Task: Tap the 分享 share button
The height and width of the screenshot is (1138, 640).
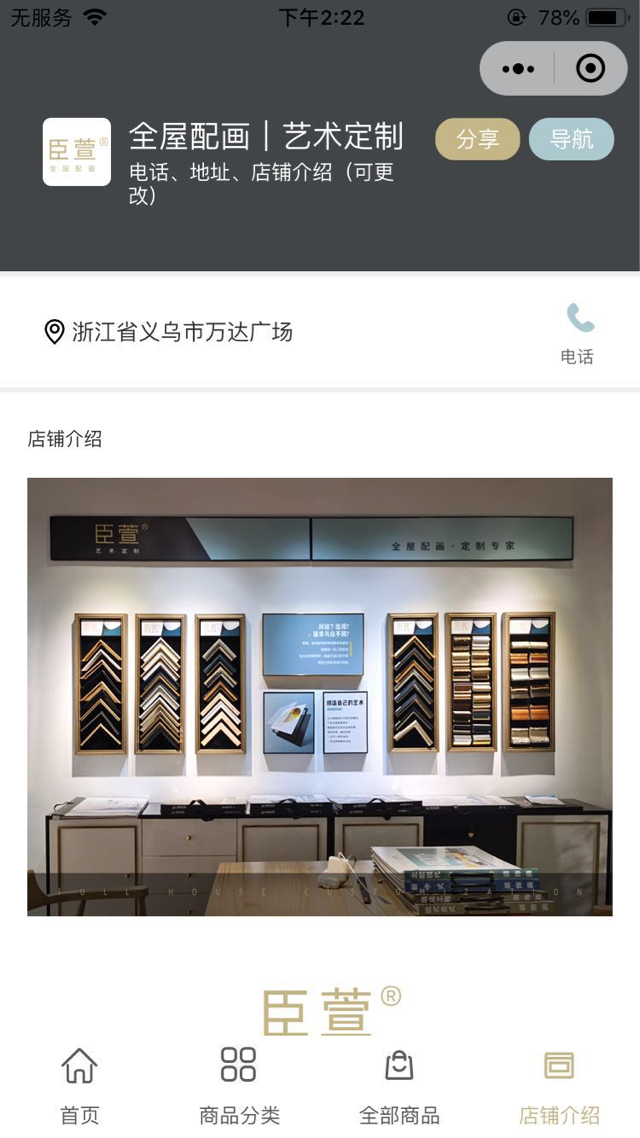Action: point(477,140)
